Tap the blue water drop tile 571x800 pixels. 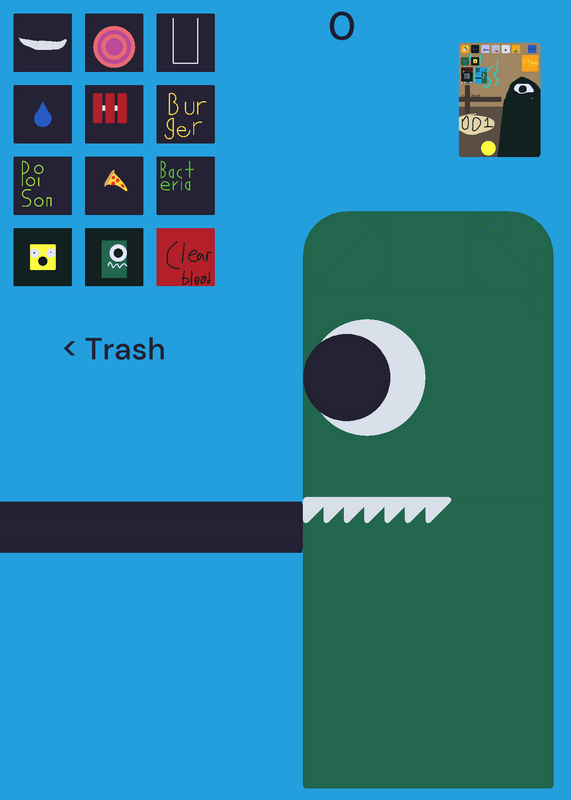point(43,114)
